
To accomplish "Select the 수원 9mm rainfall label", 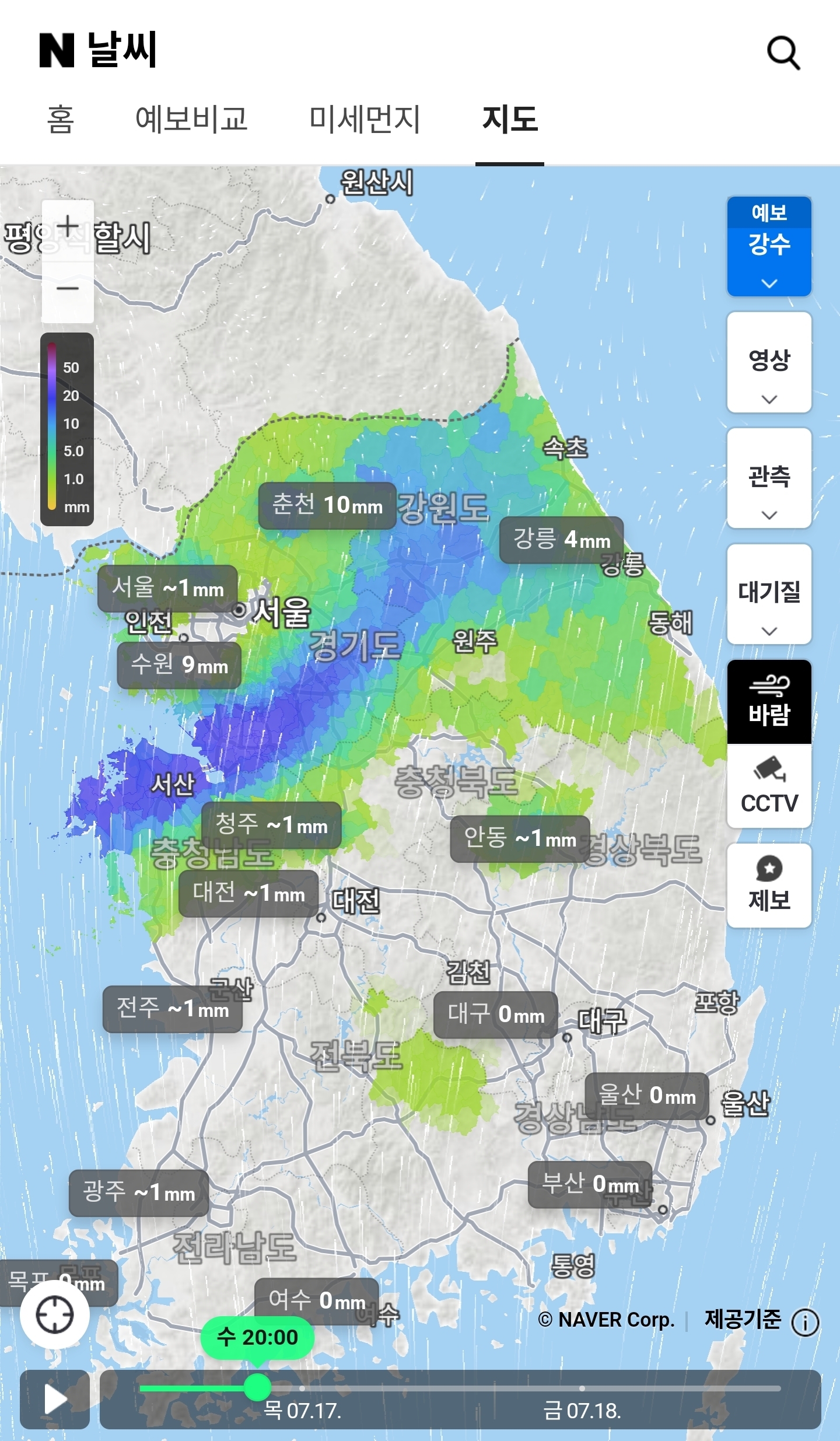I will (x=179, y=665).
